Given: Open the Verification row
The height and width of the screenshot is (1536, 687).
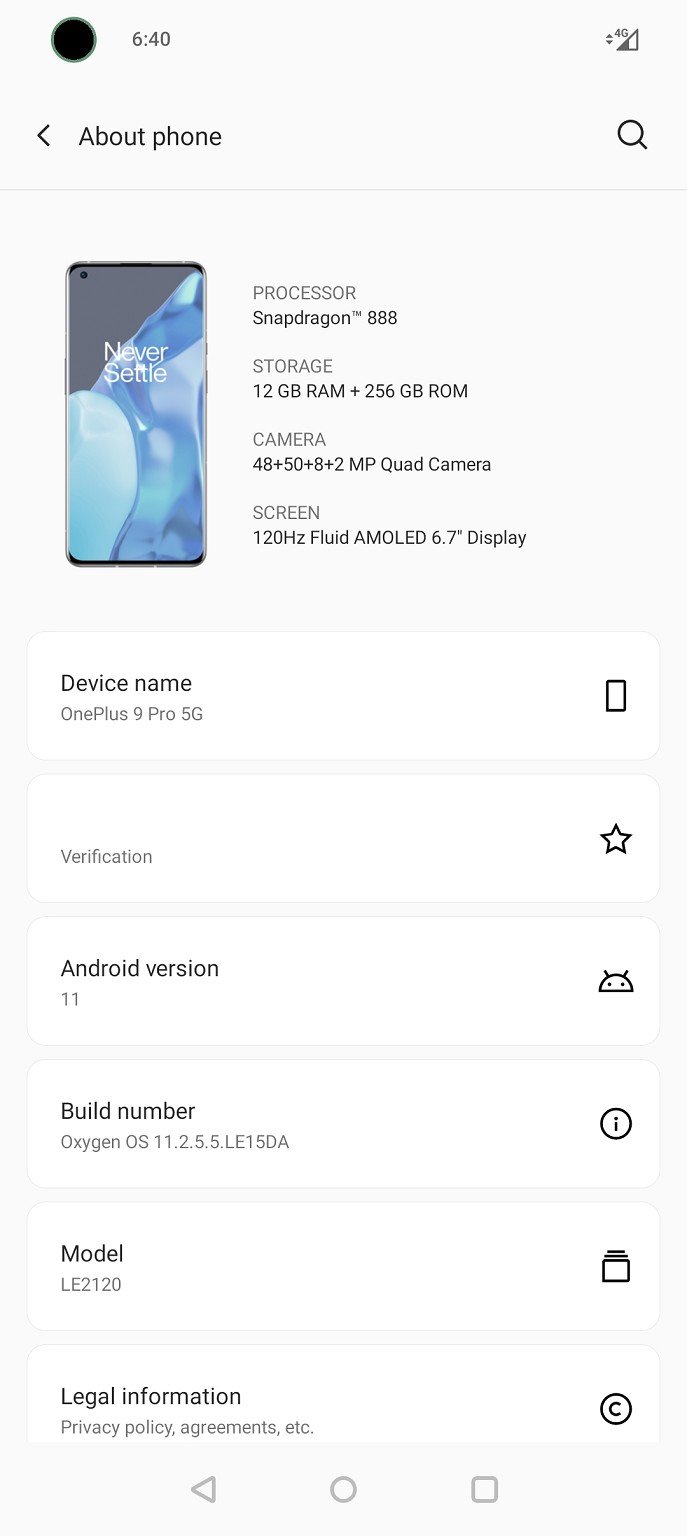Looking at the screenshot, I should (x=343, y=839).
